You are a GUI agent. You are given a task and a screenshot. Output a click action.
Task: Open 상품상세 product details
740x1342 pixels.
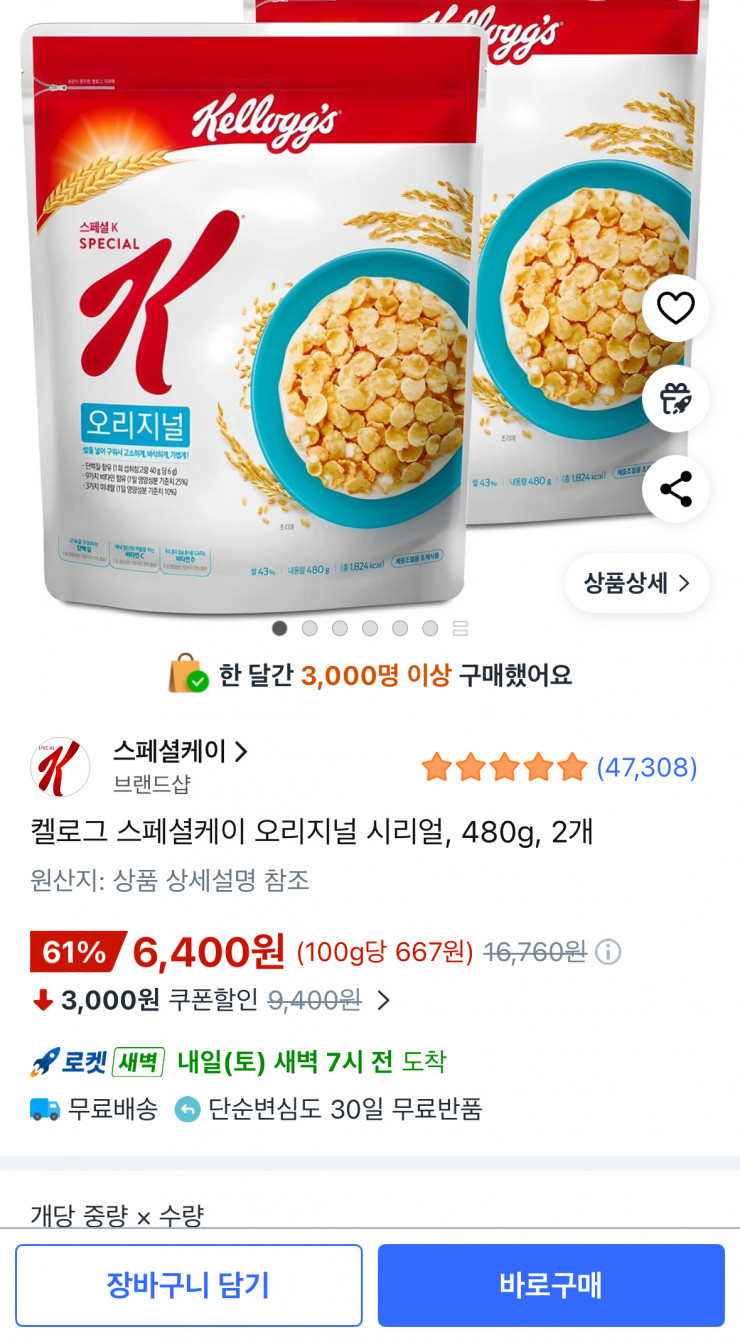coord(637,583)
